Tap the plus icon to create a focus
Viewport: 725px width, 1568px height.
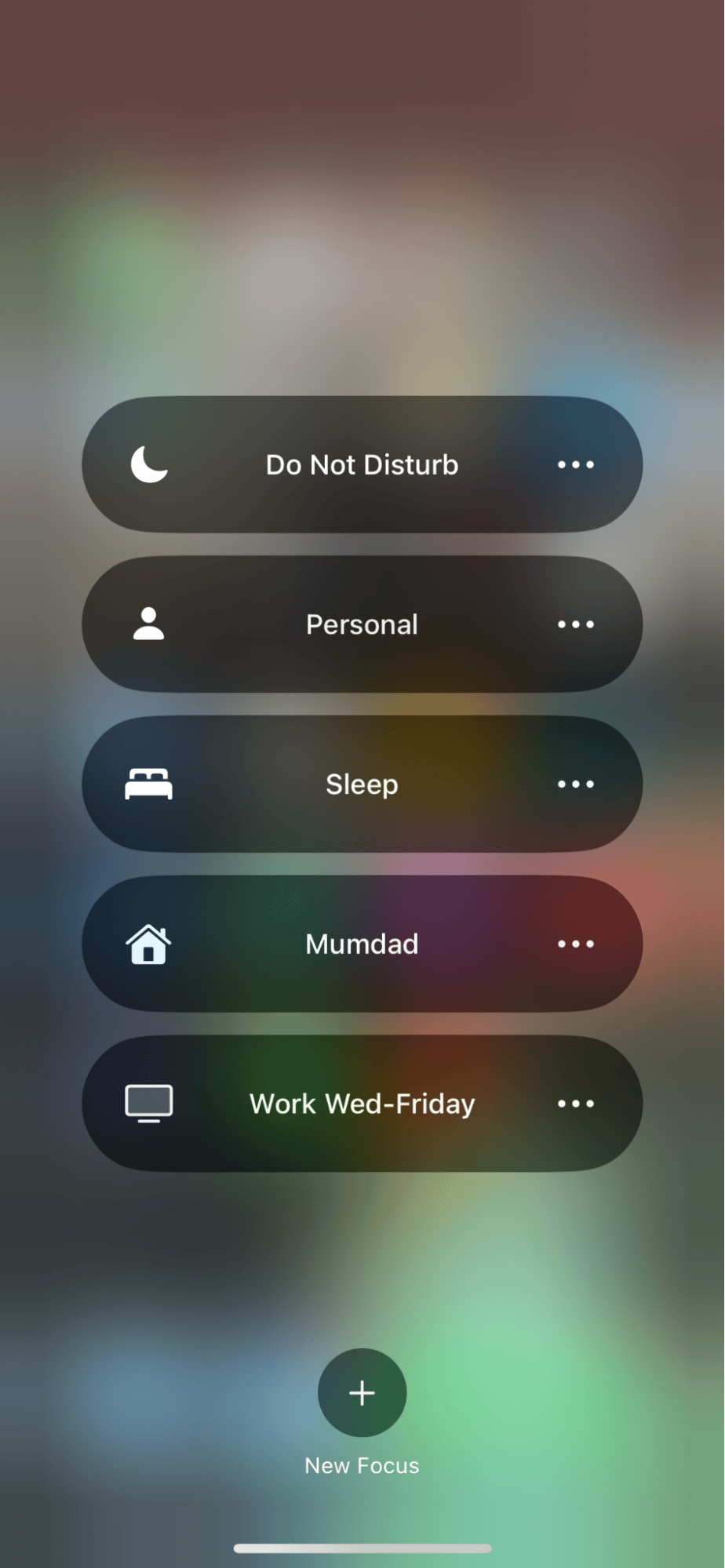(x=362, y=1393)
